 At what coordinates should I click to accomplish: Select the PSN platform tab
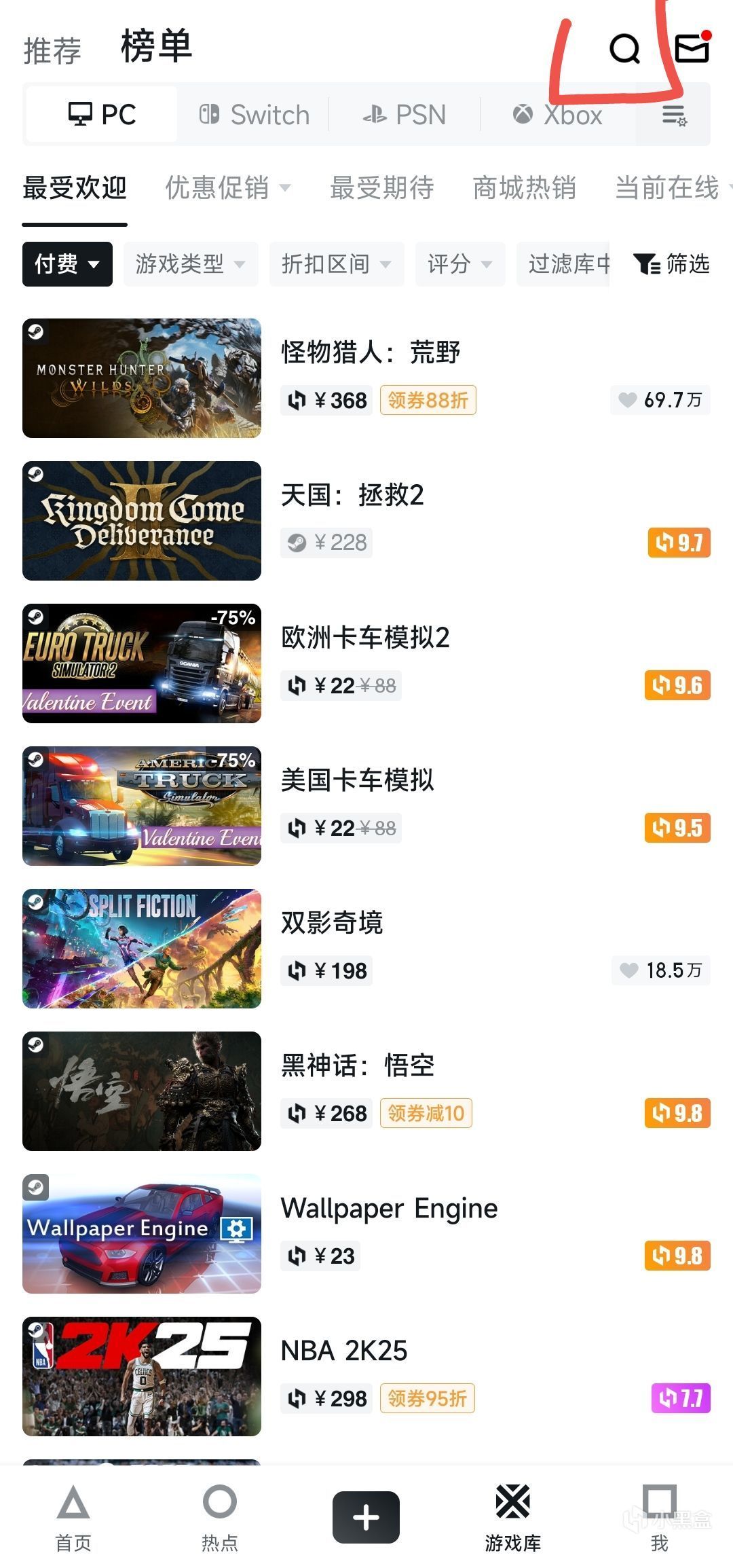pos(405,115)
